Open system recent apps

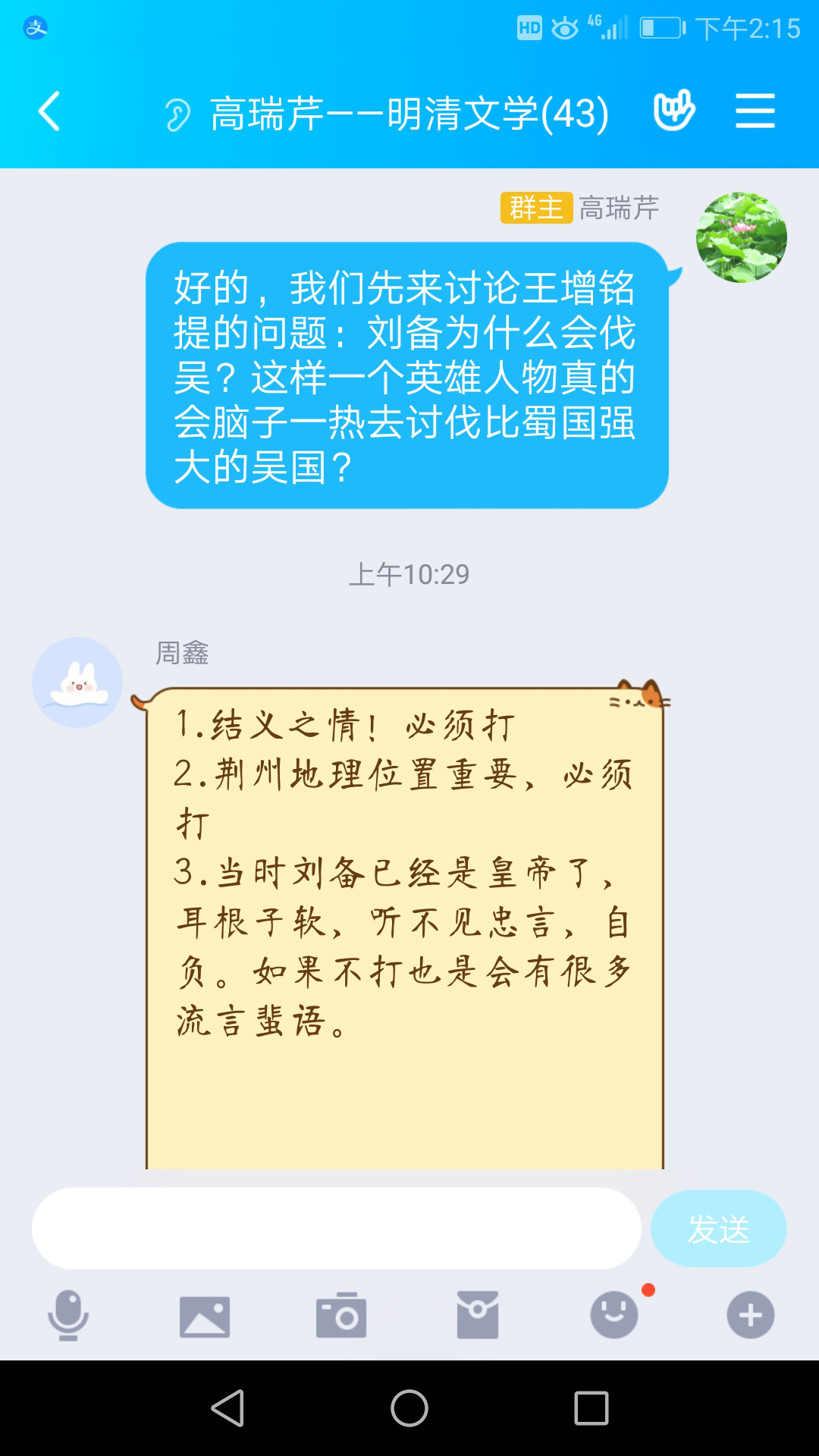pos(591,1408)
